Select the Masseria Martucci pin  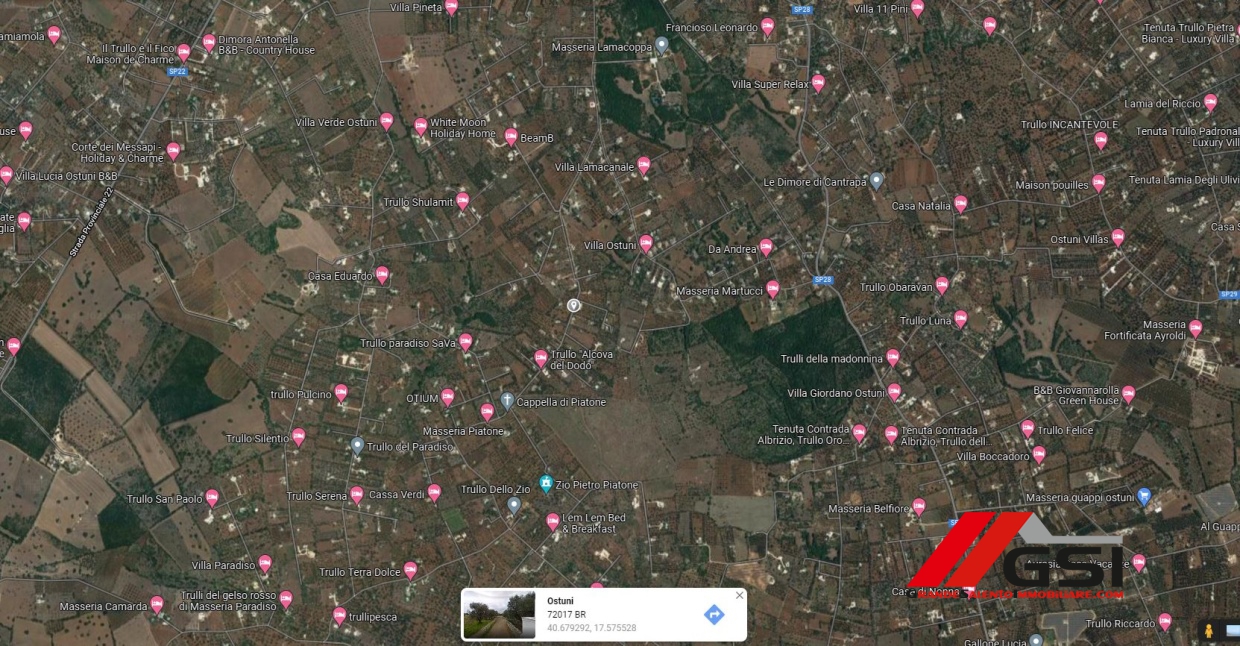(x=772, y=289)
